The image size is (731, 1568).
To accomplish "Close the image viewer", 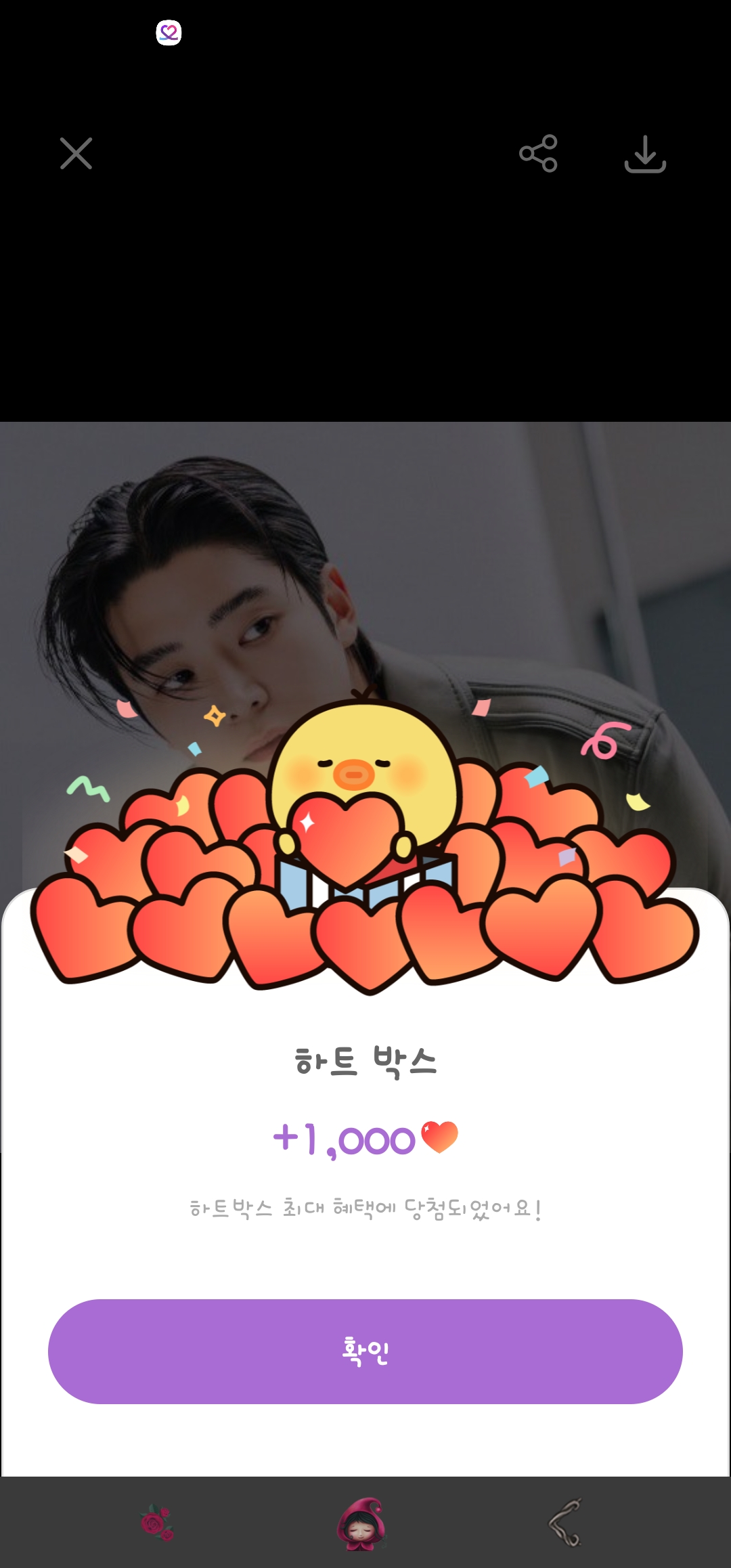I will pos(76,154).
